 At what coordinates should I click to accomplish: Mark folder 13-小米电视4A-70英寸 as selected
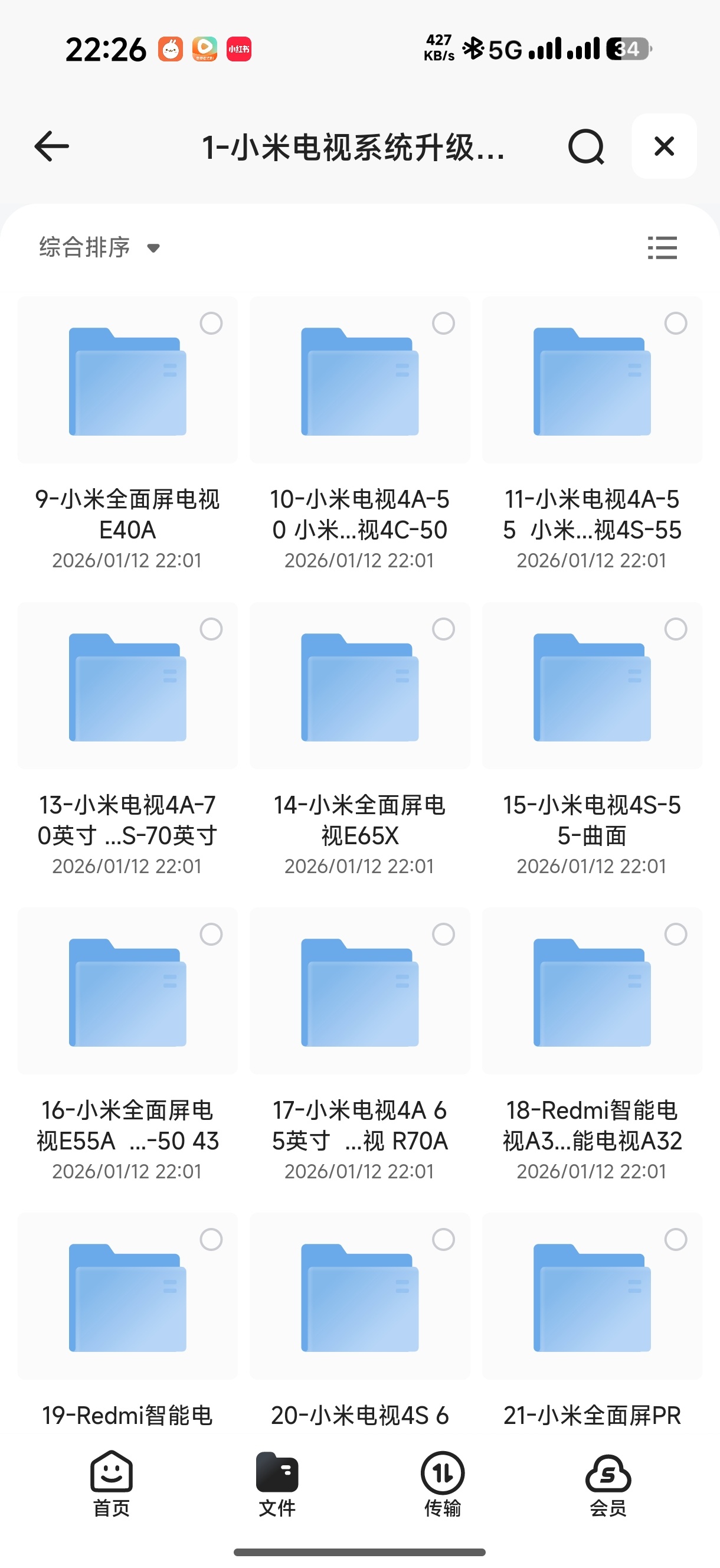pos(211,629)
